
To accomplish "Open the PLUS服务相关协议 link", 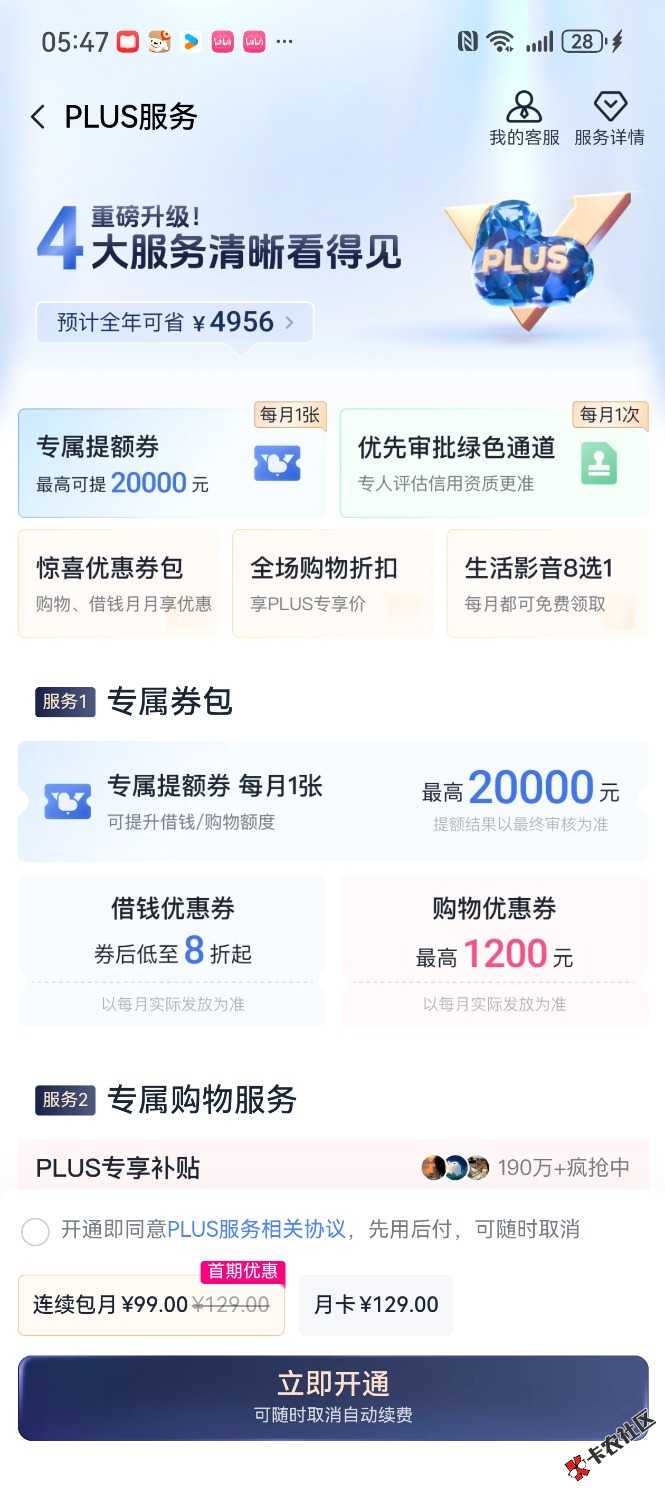I will point(256,1229).
